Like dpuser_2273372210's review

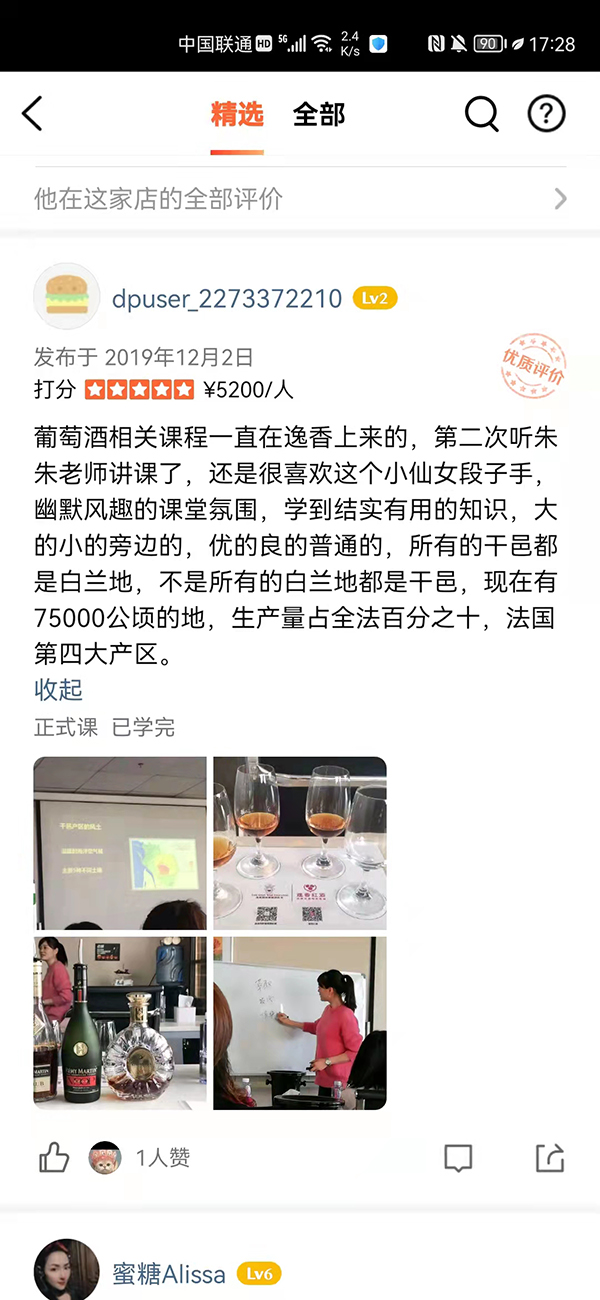pos(54,1158)
